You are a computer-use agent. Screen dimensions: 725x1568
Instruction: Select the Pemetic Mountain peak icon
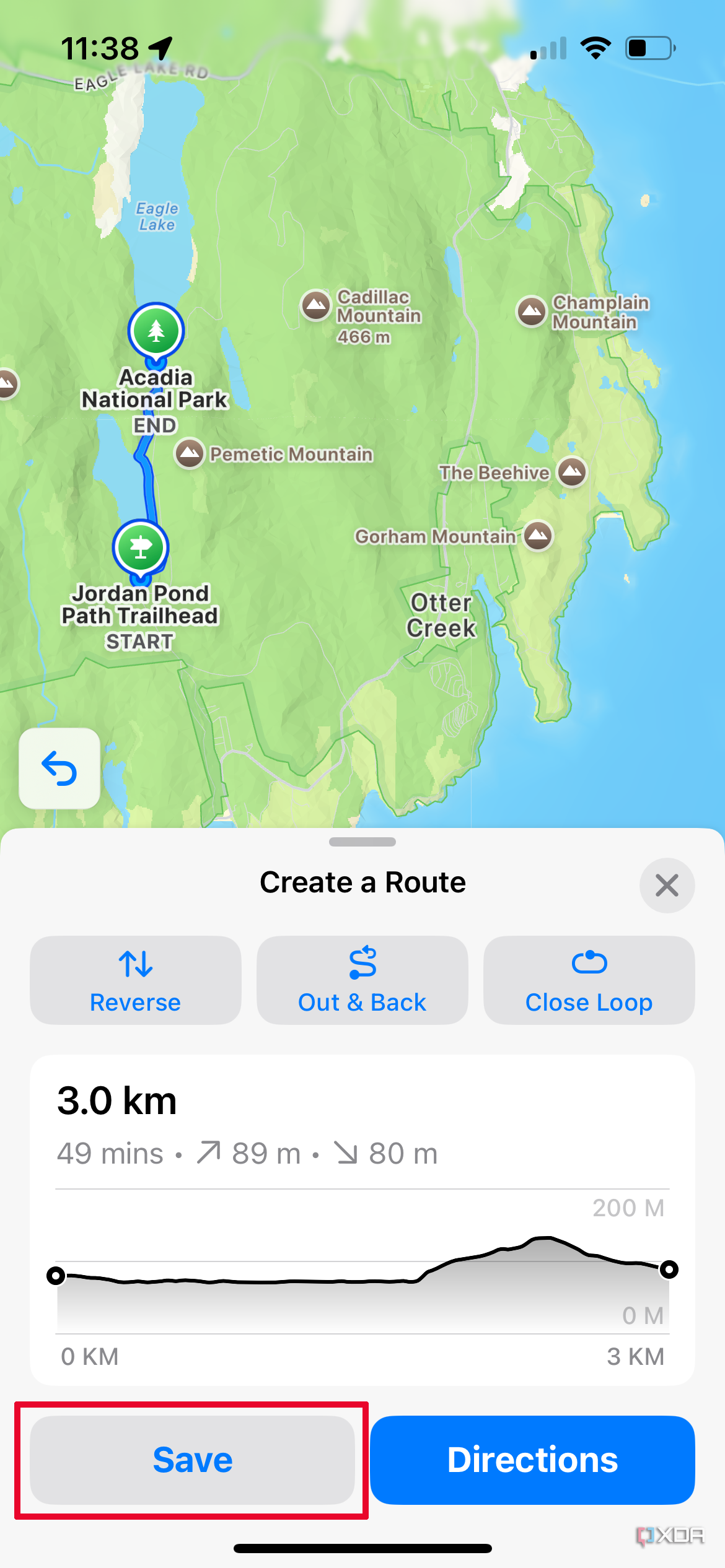pos(189,454)
